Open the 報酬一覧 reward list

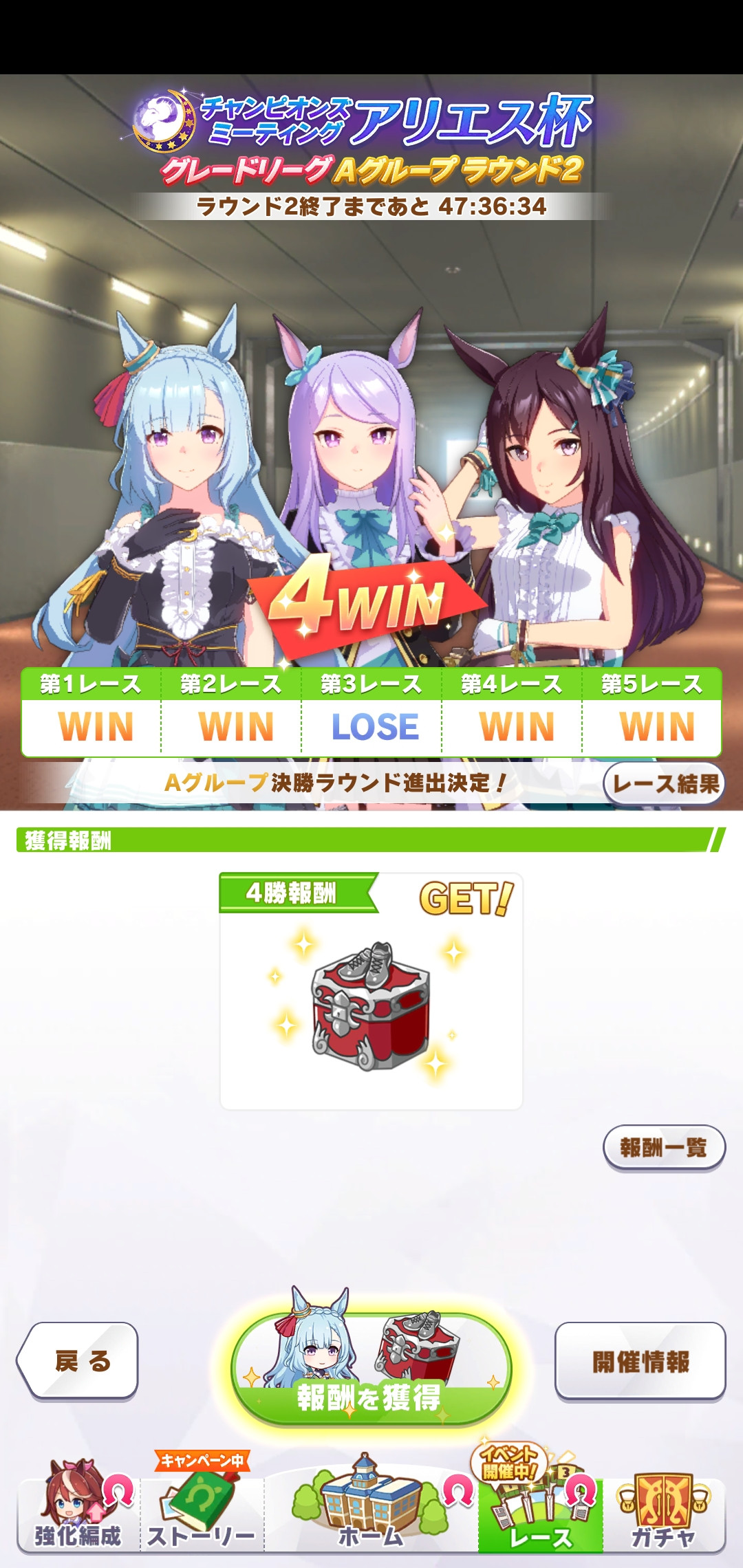point(664,1147)
